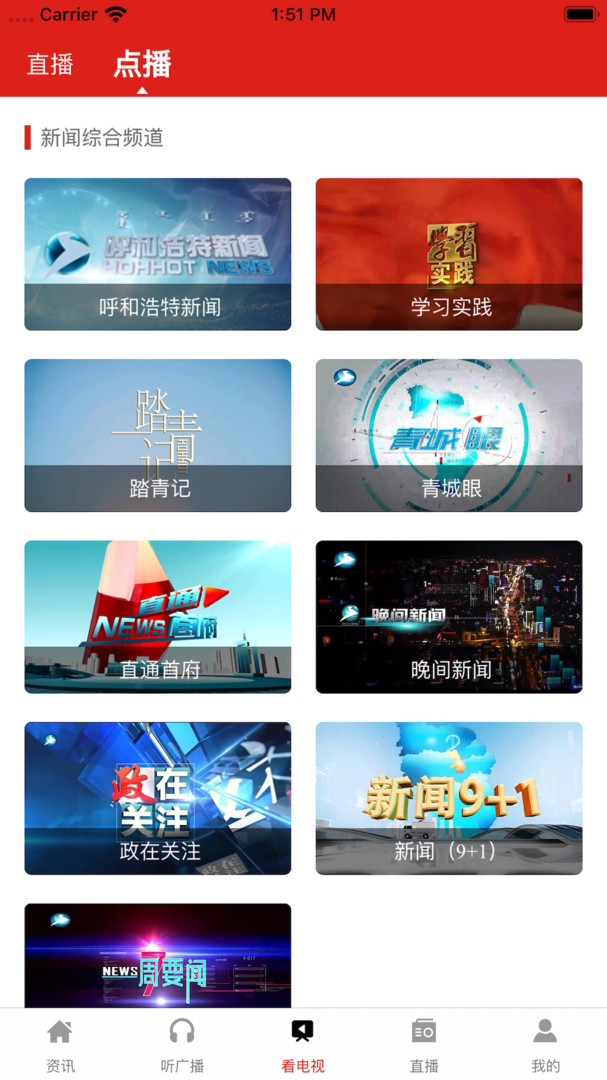This screenshot has width=607, height=1080.
Task: Open the 学习实践 program card
Action: [449, 254]
